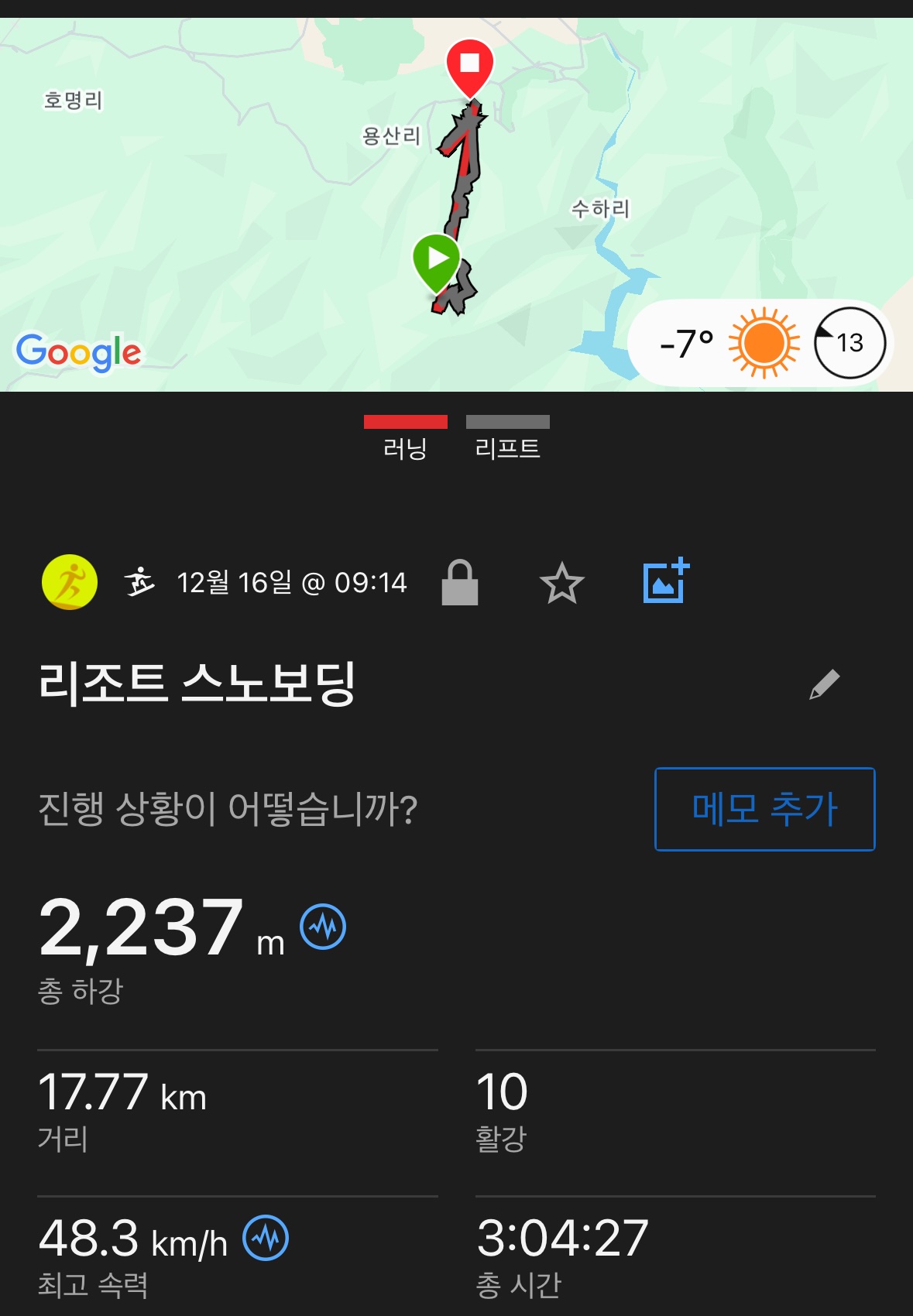This screenshot has height=1316, width=913.
Task: Change privacy using the lock icon
Action: [460, 582]
